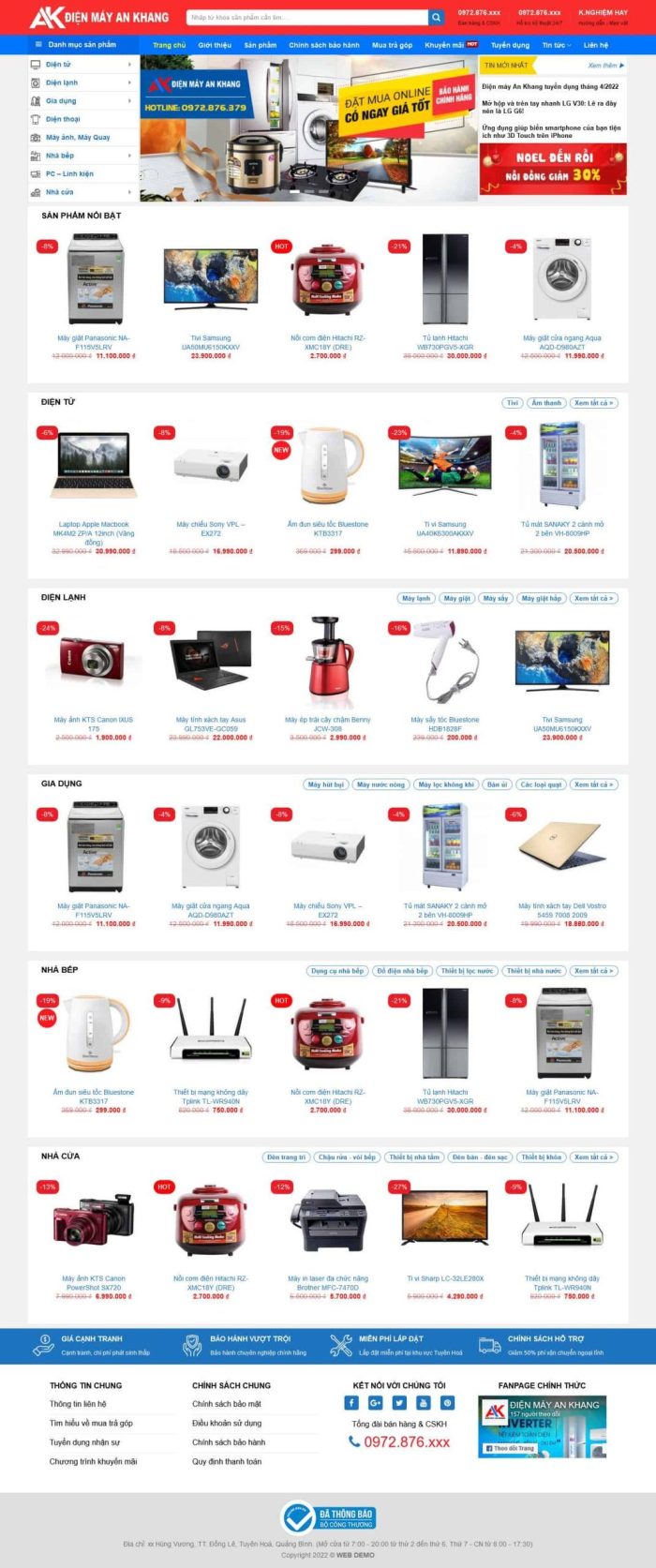Open the Điện lạnh sidebar category

pos(63,82)
